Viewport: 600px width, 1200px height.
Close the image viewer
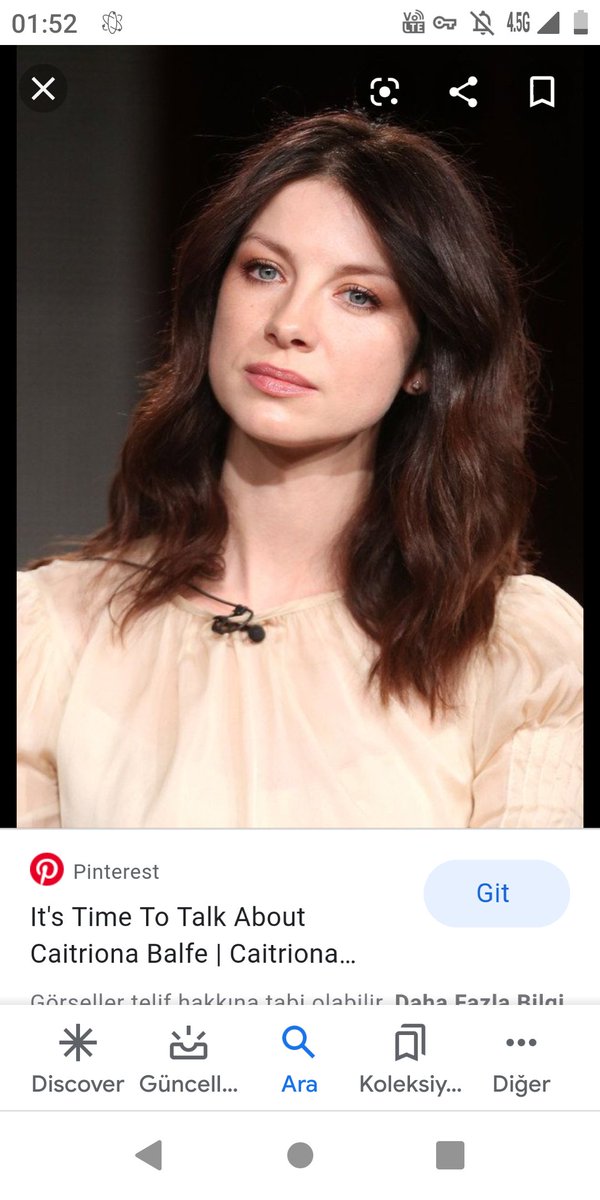click(x=43, y=90)
